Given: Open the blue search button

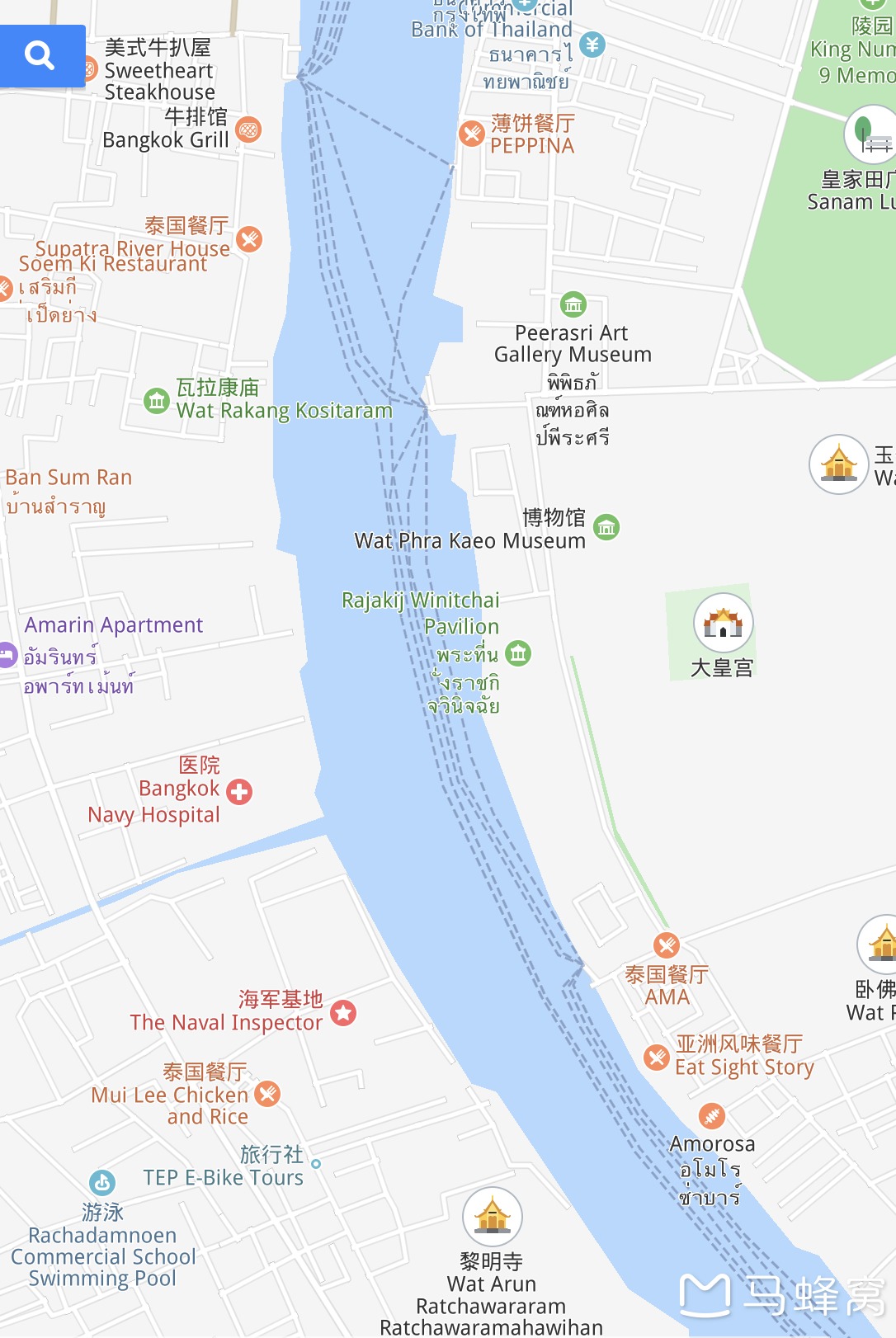Looking at the screenshot, I should click(x=41, y=56).
